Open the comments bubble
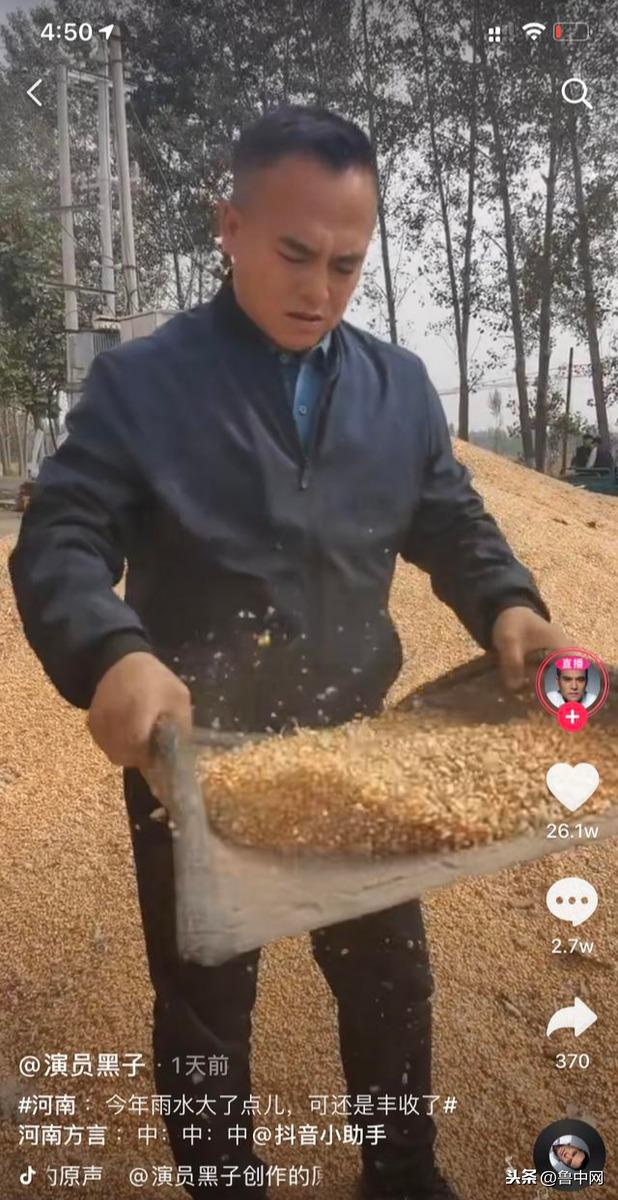Viewport: 618px width, 1200px height. 572,902
